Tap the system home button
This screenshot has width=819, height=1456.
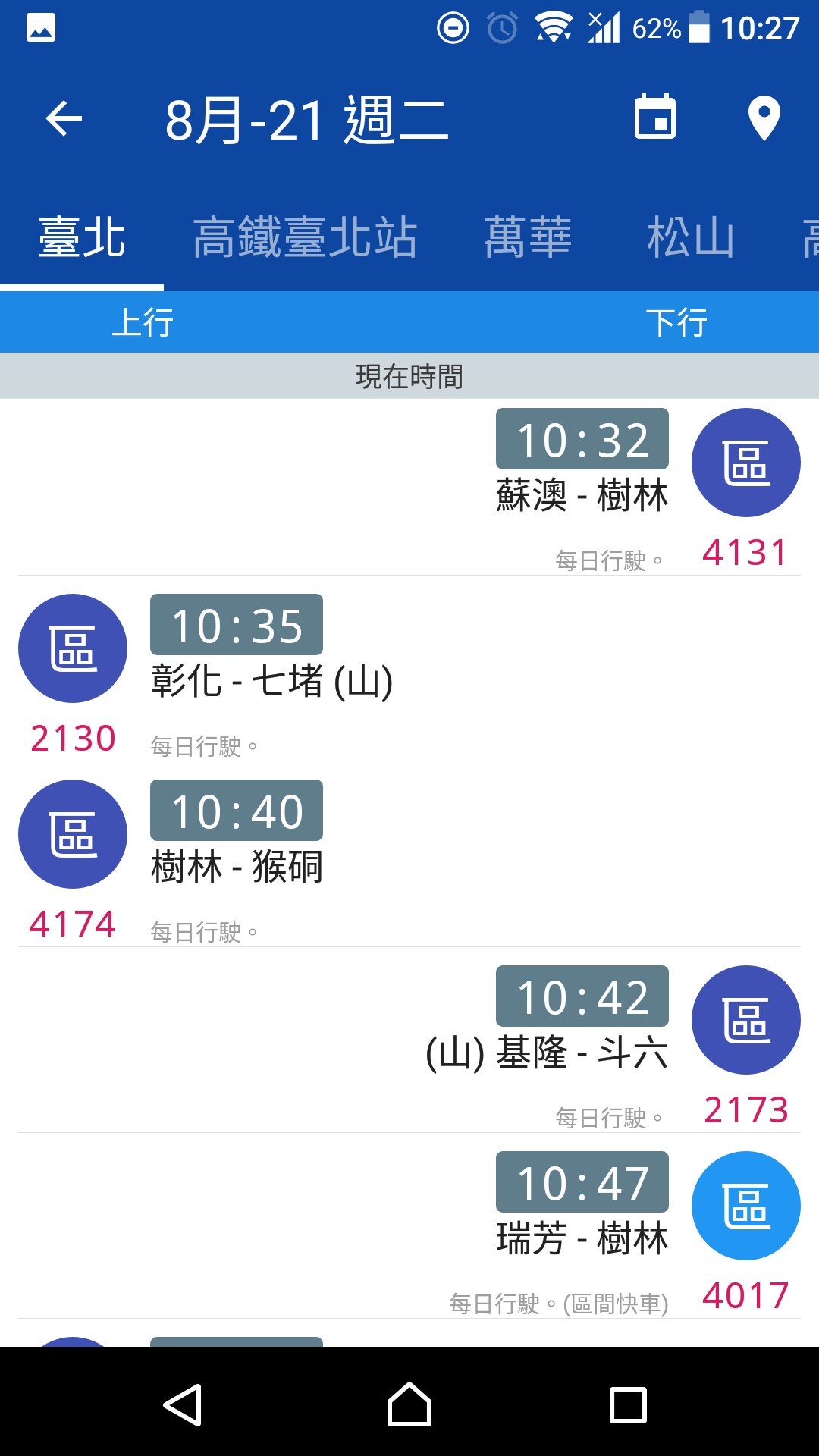pos(409,1404)
